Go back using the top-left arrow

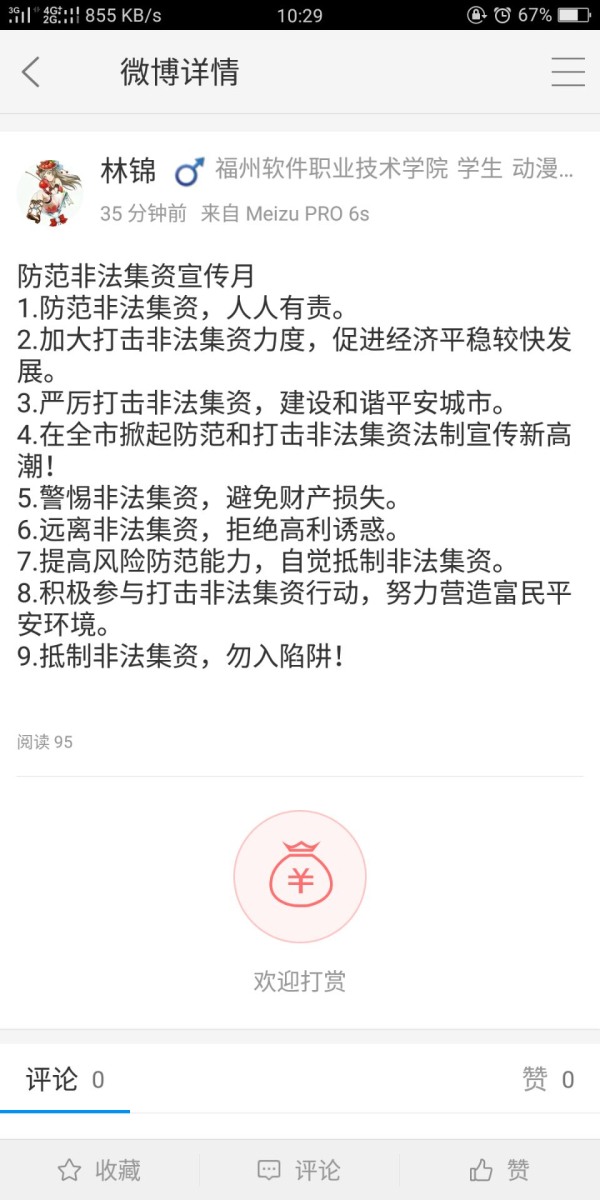click(31, 72)
